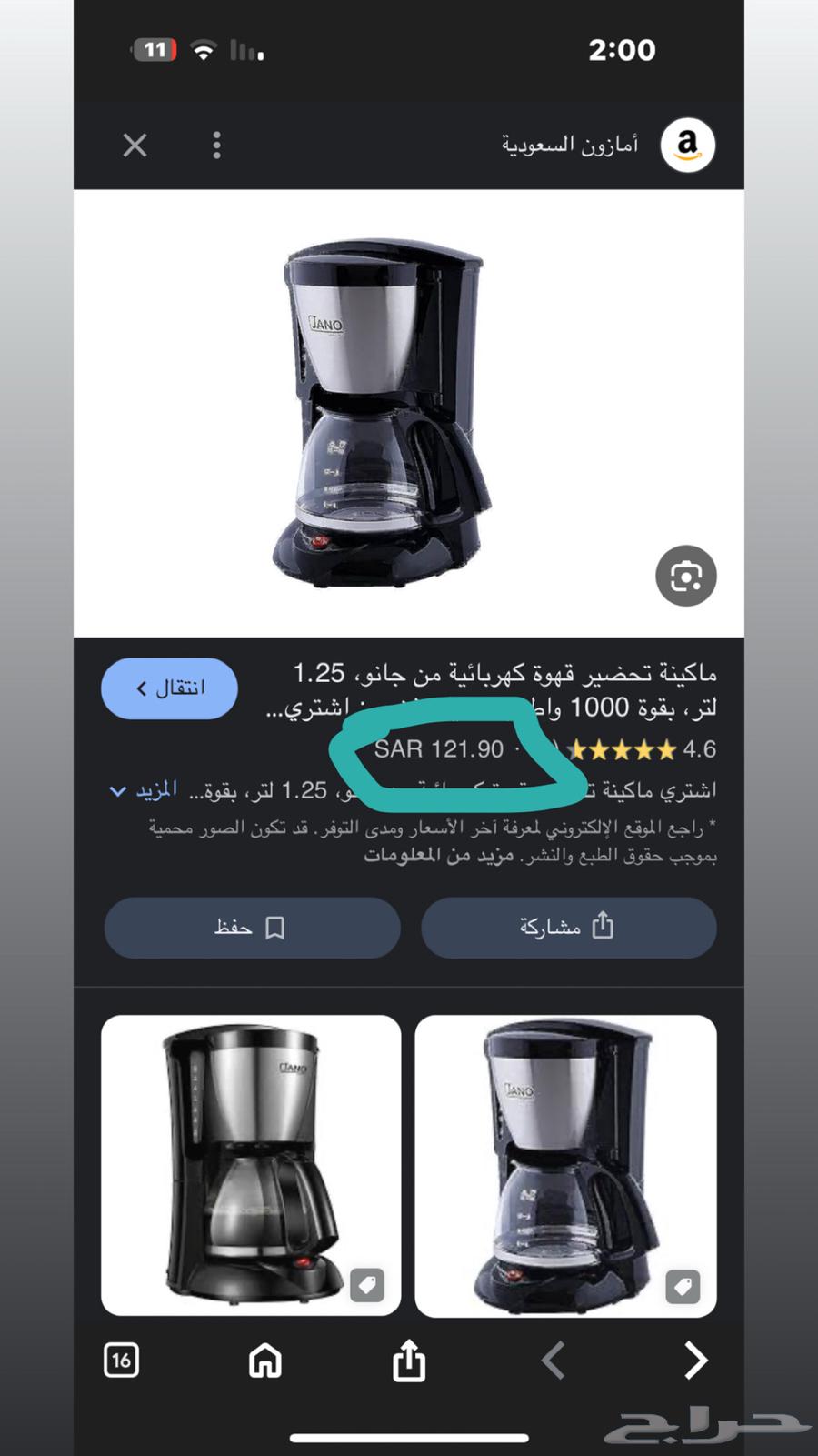This screenshot has width=818, height=1456.
Task: Tap the home icon in bottom bar
Action: coord(264,1361)
